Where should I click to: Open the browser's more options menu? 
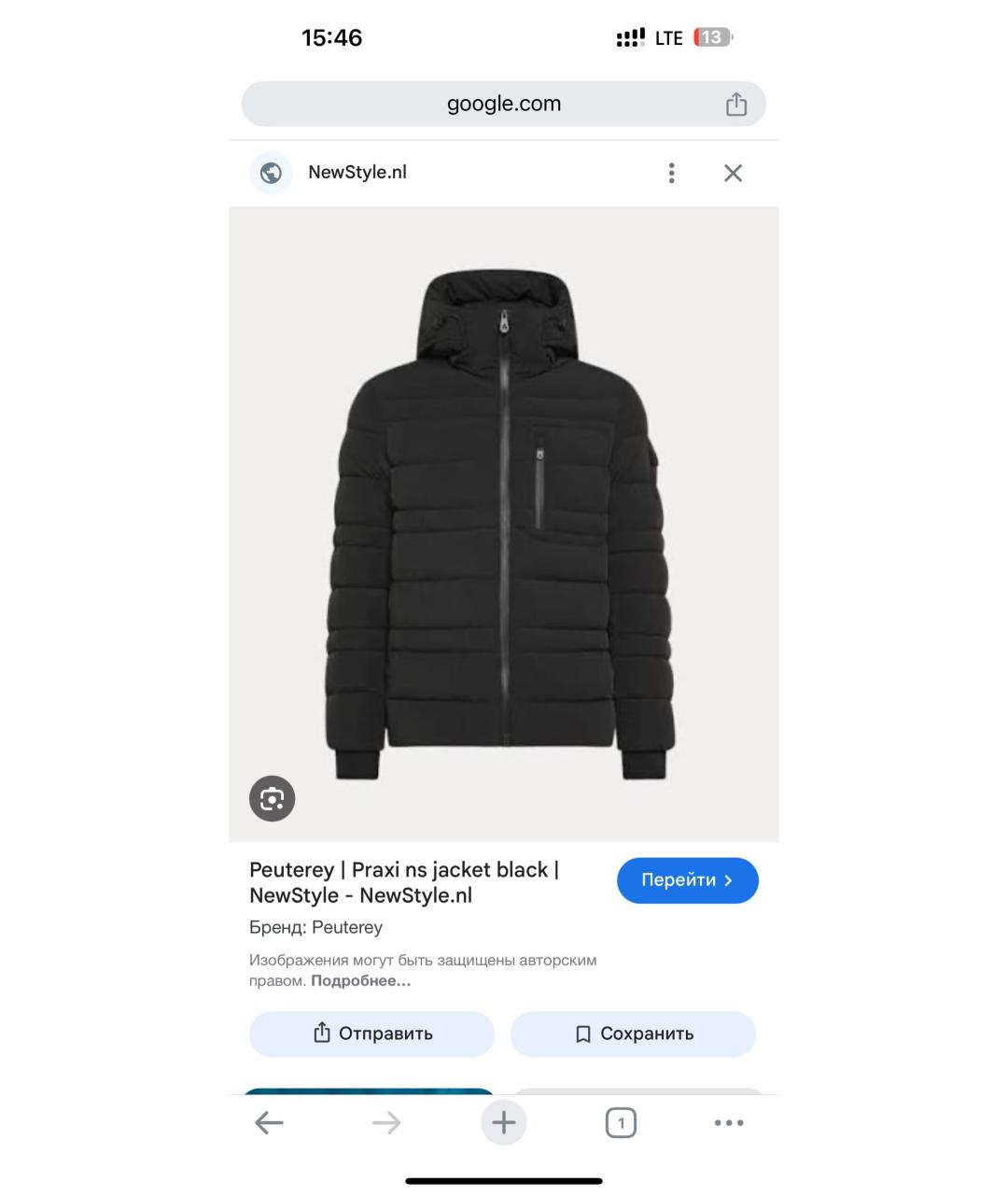tap(729, 1122)
